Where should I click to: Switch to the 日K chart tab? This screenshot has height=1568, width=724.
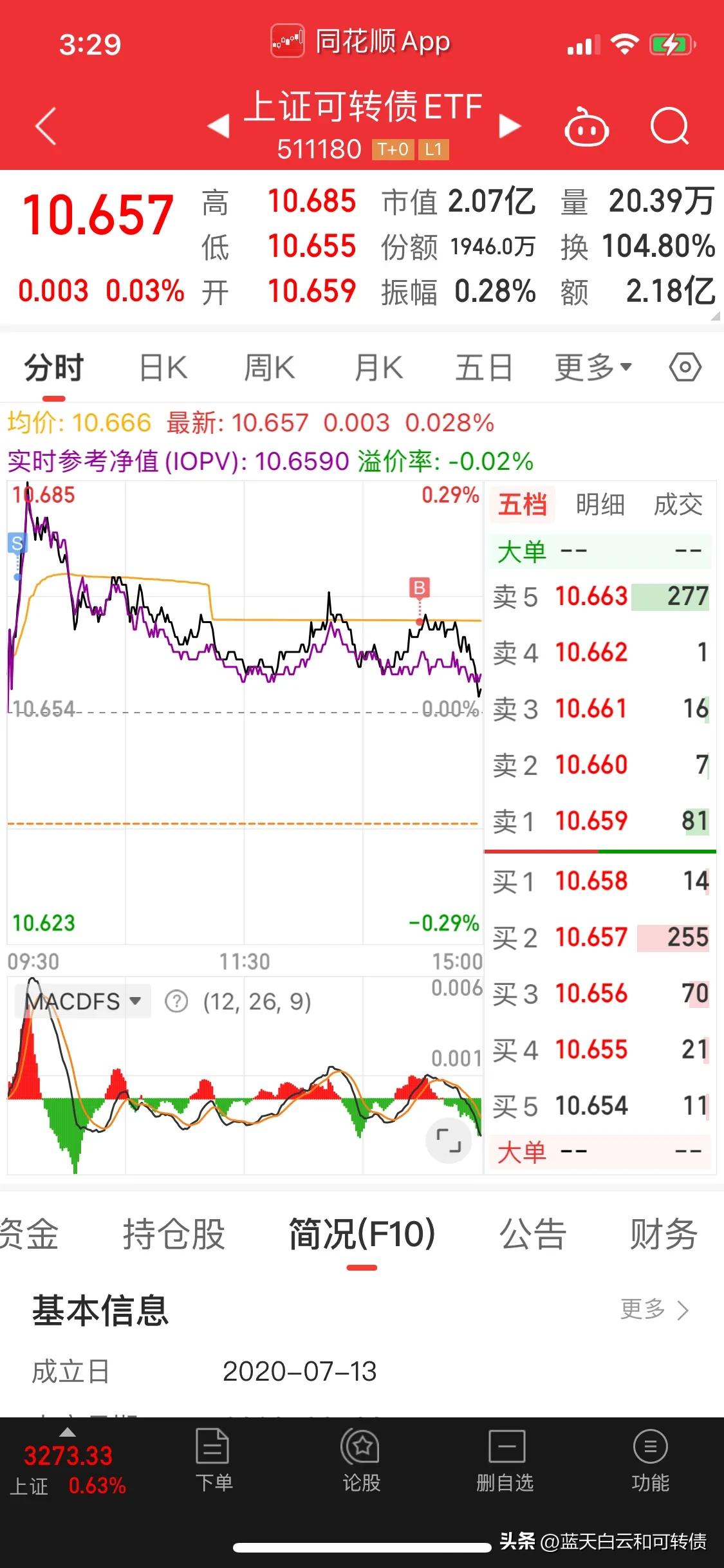point(163,368)
